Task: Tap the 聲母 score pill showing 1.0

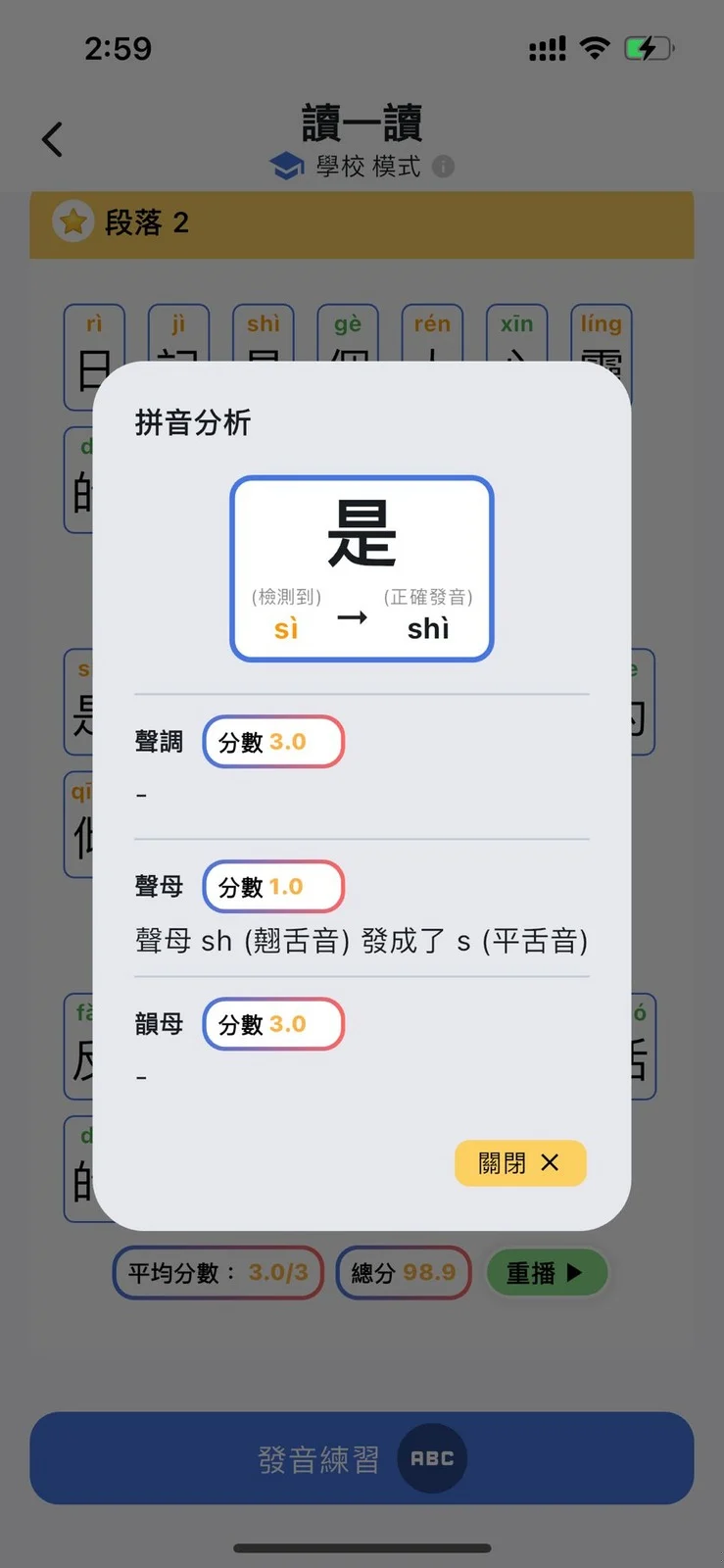Action: 272,886
